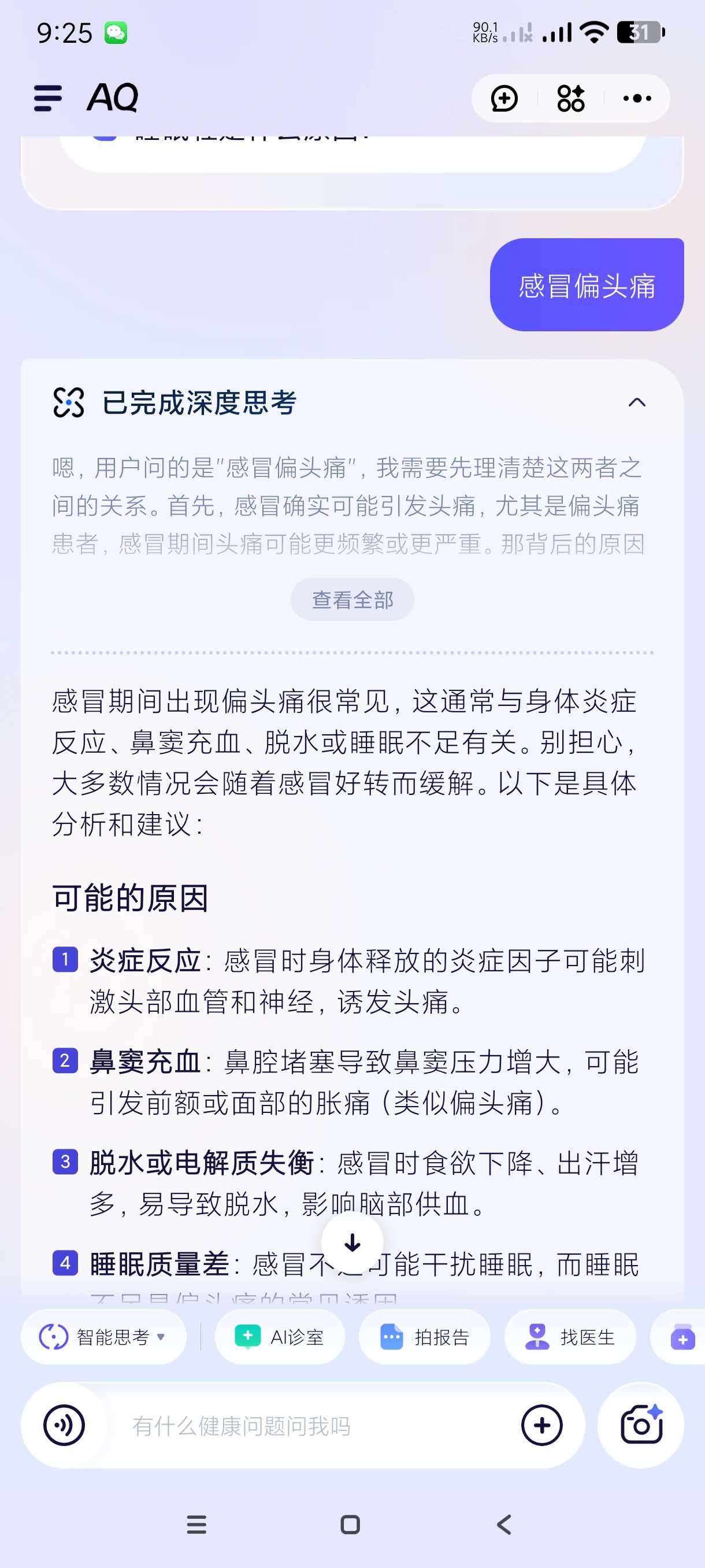Screen dimensions: 705x1568
Task: Open the 智能思考 mode dropdown
Action: point(103,1337)
